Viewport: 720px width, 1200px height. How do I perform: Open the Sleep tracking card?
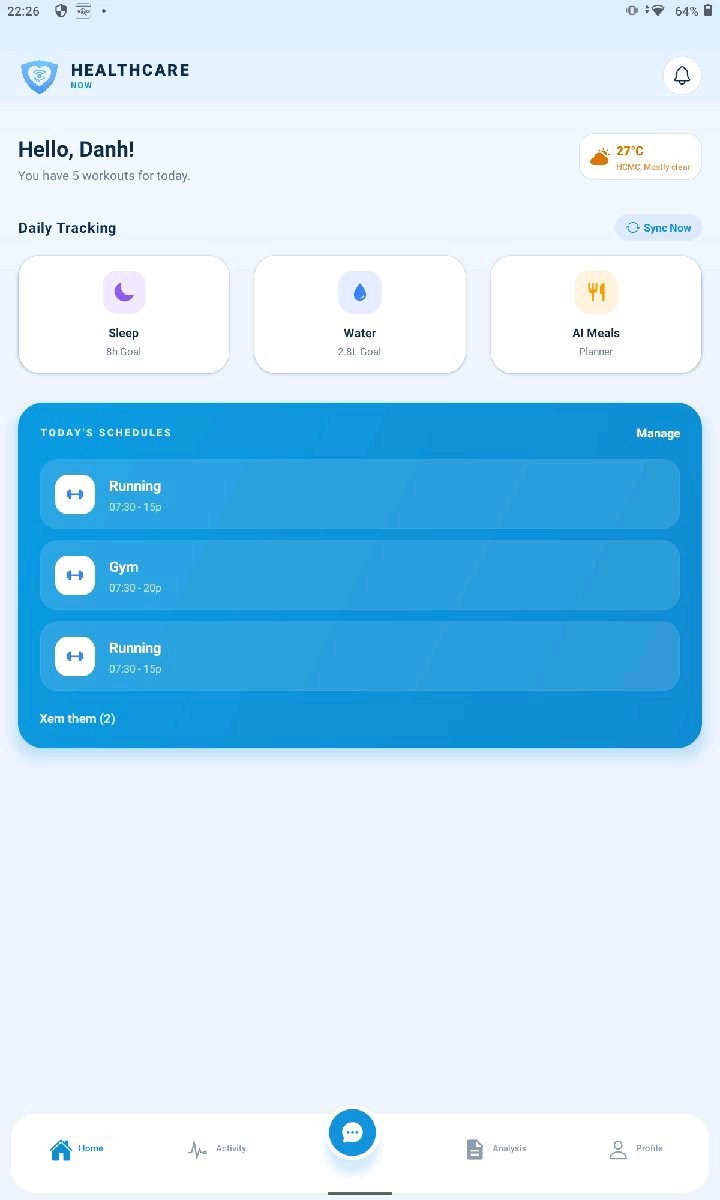[124, 314]
